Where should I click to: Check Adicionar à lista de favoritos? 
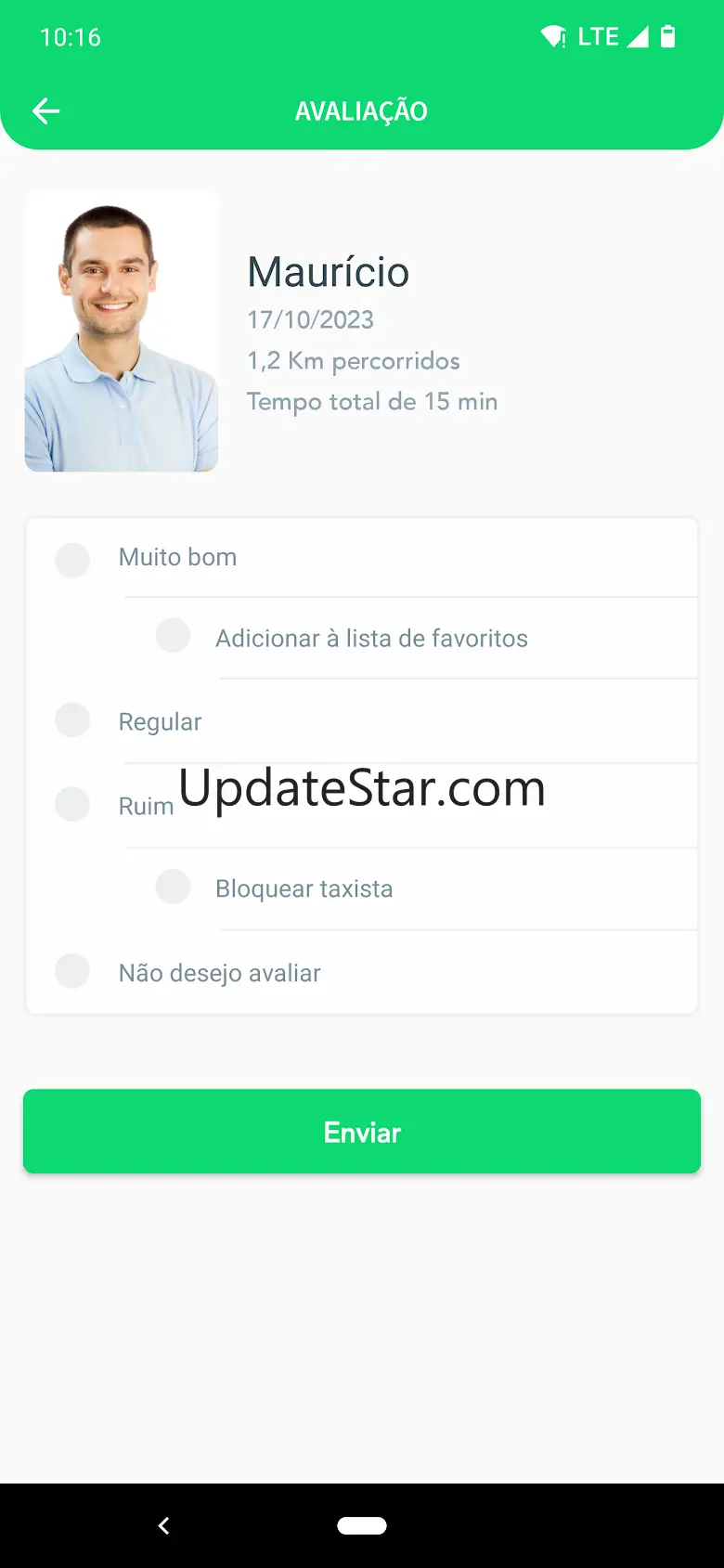click(x=173, y=636)
